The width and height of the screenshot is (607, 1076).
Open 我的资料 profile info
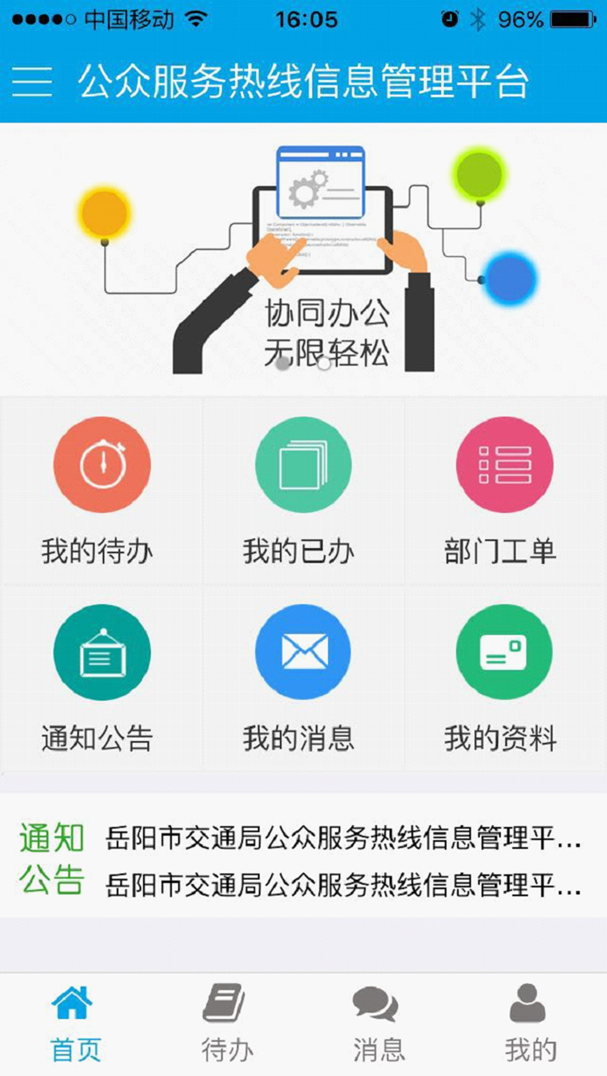point(504,680)
